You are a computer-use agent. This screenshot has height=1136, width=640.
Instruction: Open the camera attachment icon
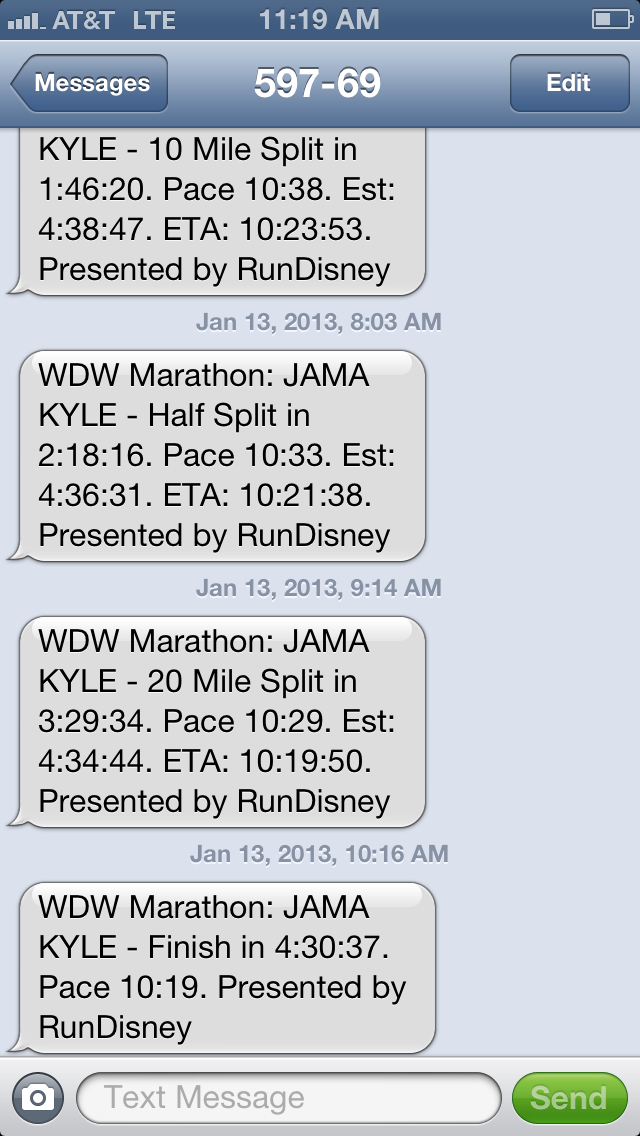click(x=38, y=1098)
